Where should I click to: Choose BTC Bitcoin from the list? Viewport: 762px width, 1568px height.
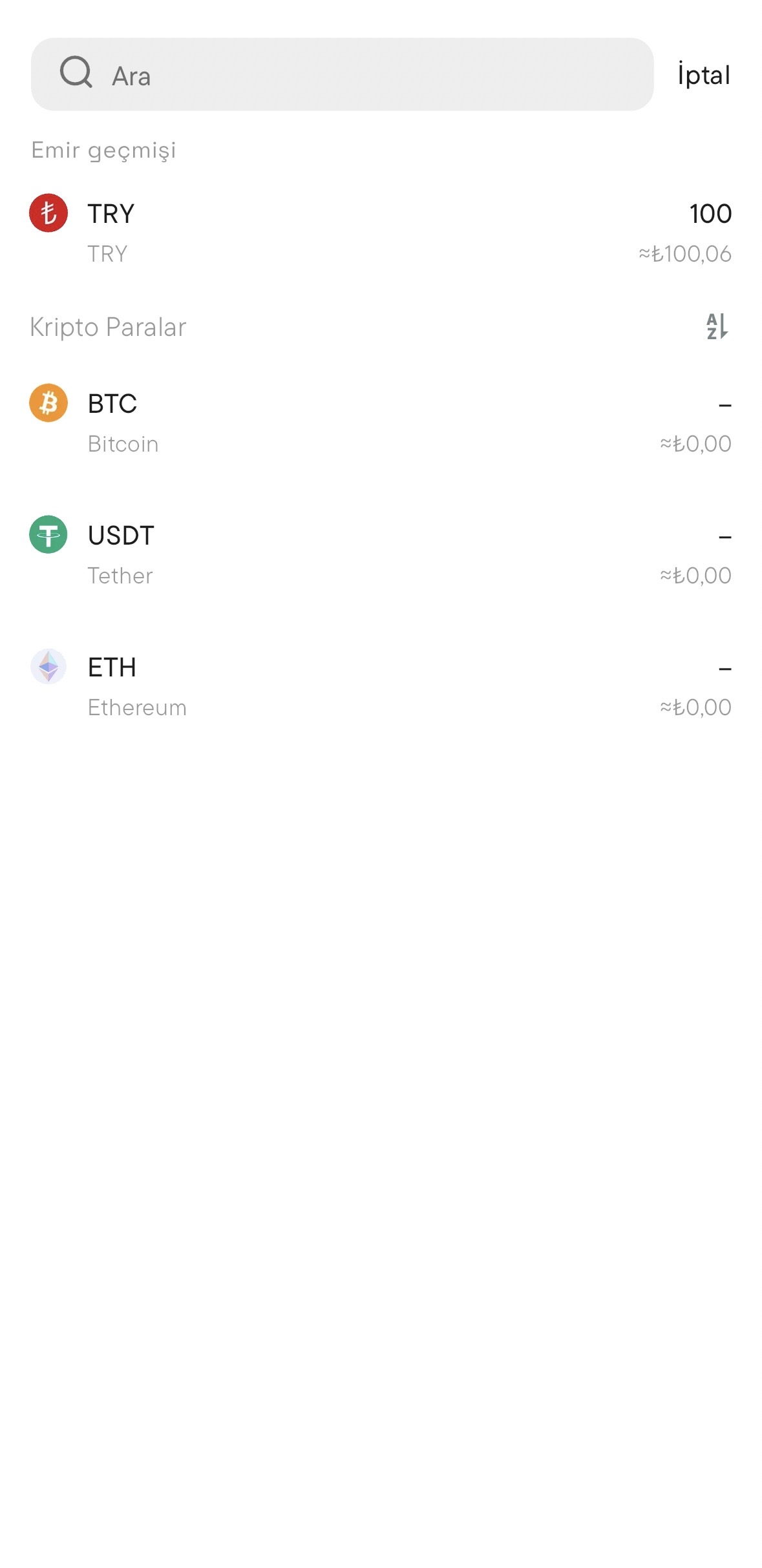[380, 423]
